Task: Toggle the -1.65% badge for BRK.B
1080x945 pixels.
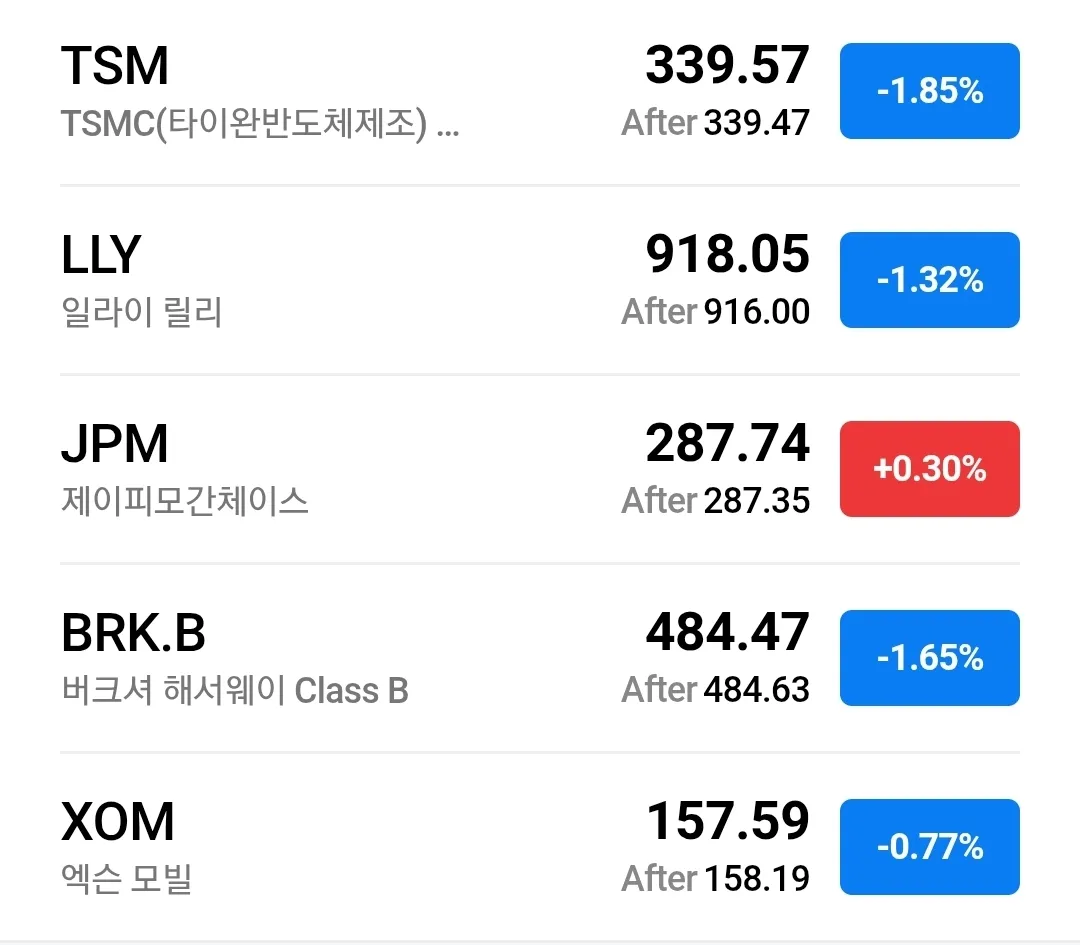Action: [x=929, y=658]
